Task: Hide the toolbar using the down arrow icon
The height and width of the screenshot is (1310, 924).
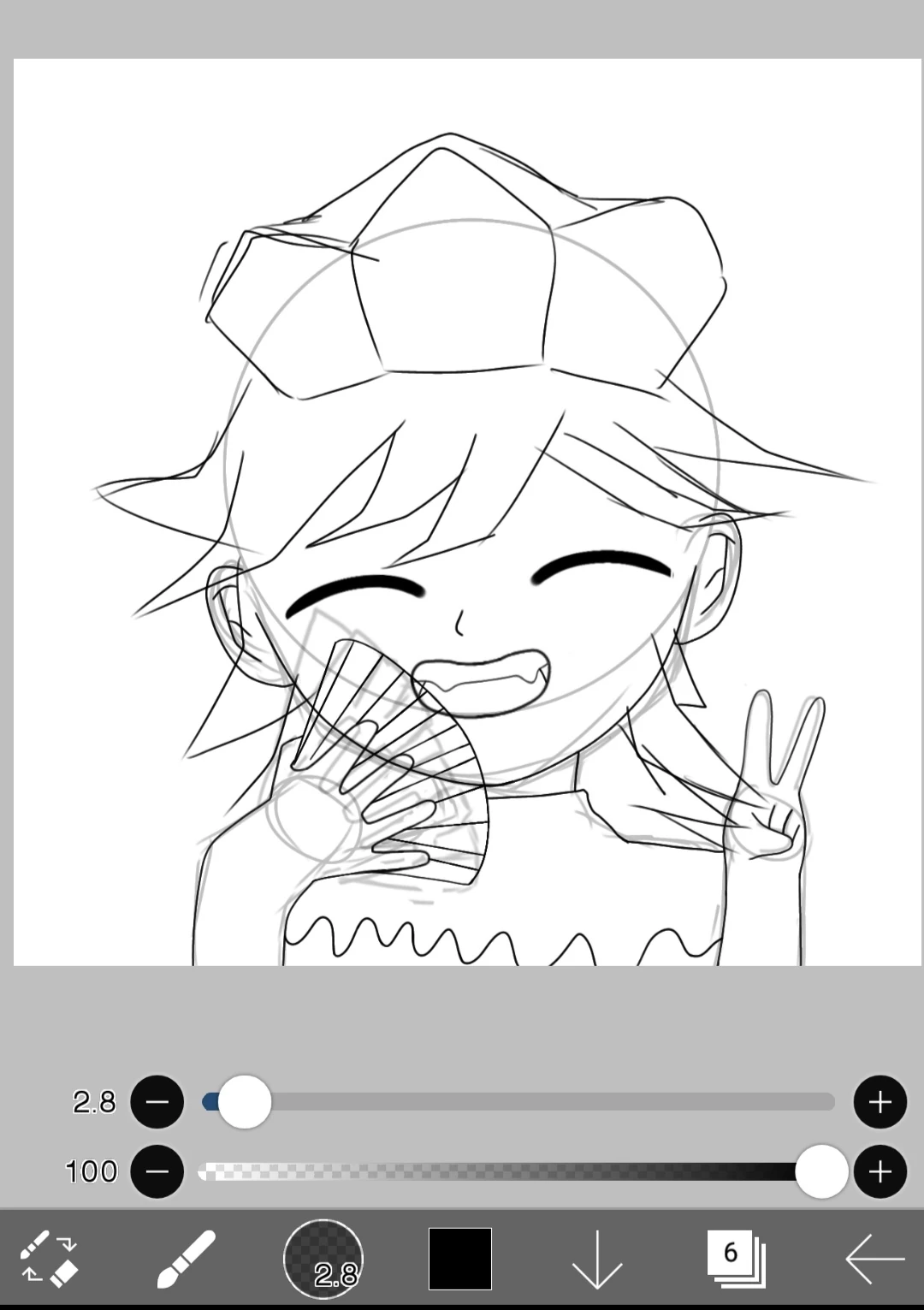Action: coord(597,1257)
